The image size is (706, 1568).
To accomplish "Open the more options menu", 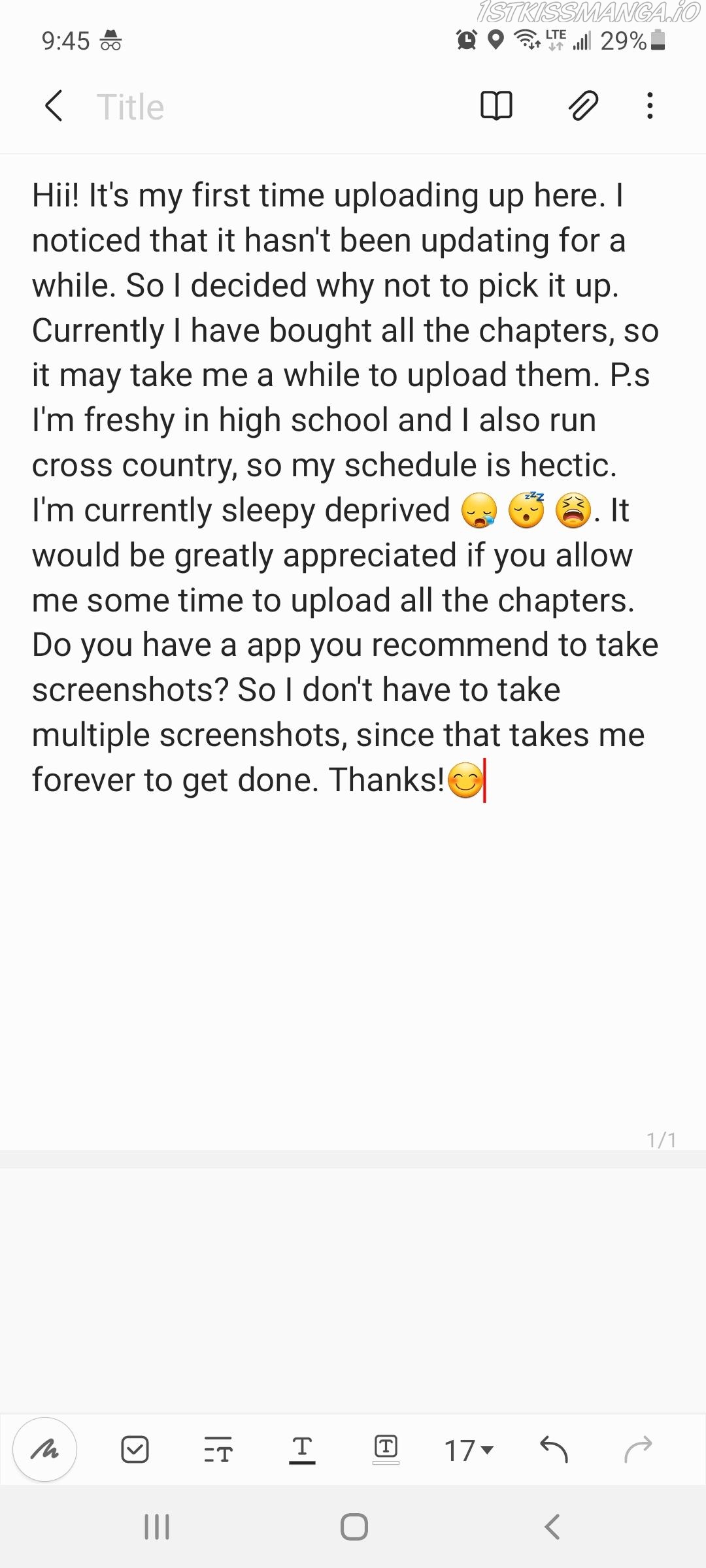I will tap(649, 106).
